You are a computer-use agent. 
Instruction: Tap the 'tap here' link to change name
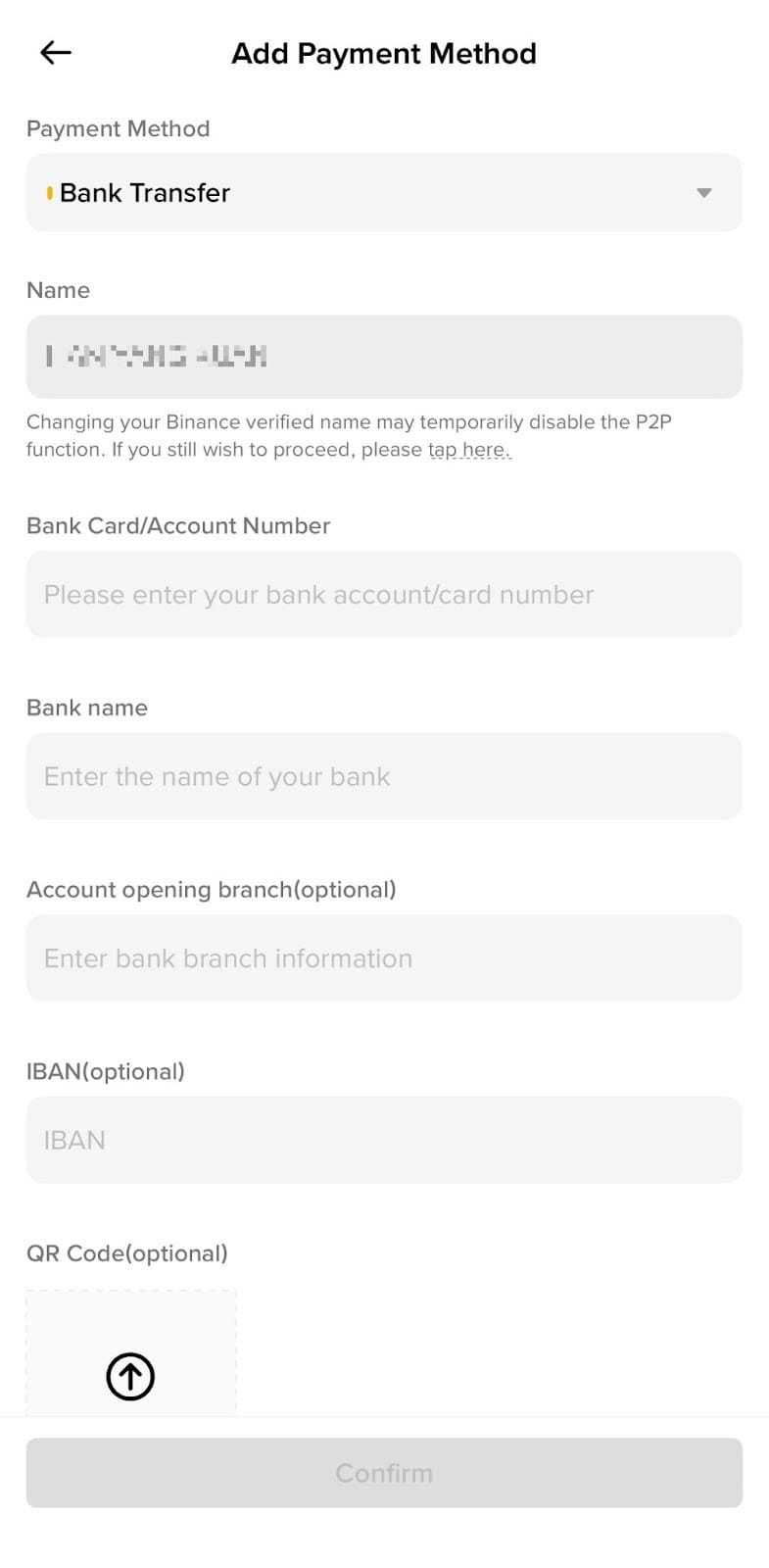pos(469,450)
